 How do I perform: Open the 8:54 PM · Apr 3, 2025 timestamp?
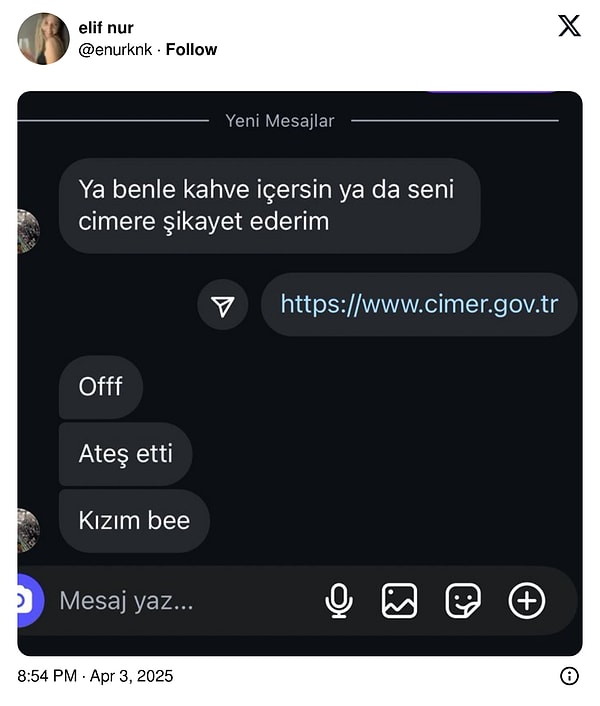pos(96,676)
